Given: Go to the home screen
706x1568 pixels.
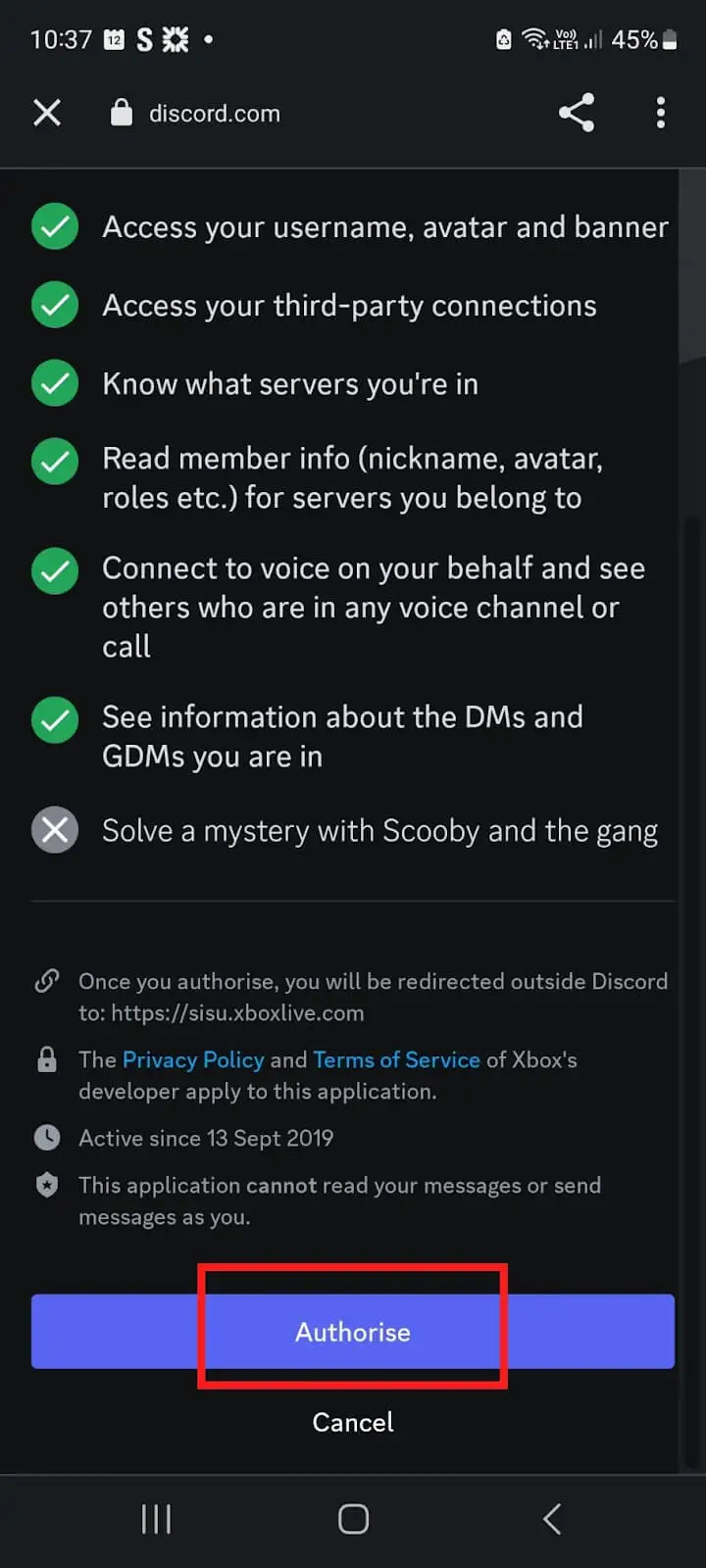Looking at the screenshot, I should coord(353,1519).
